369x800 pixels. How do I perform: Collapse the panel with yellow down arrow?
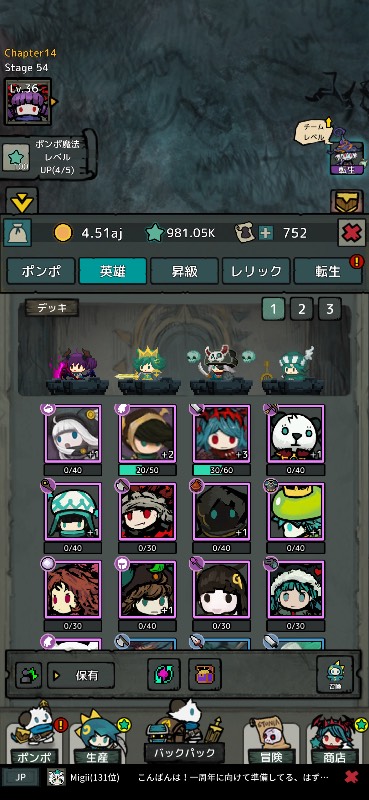point(22,203)
